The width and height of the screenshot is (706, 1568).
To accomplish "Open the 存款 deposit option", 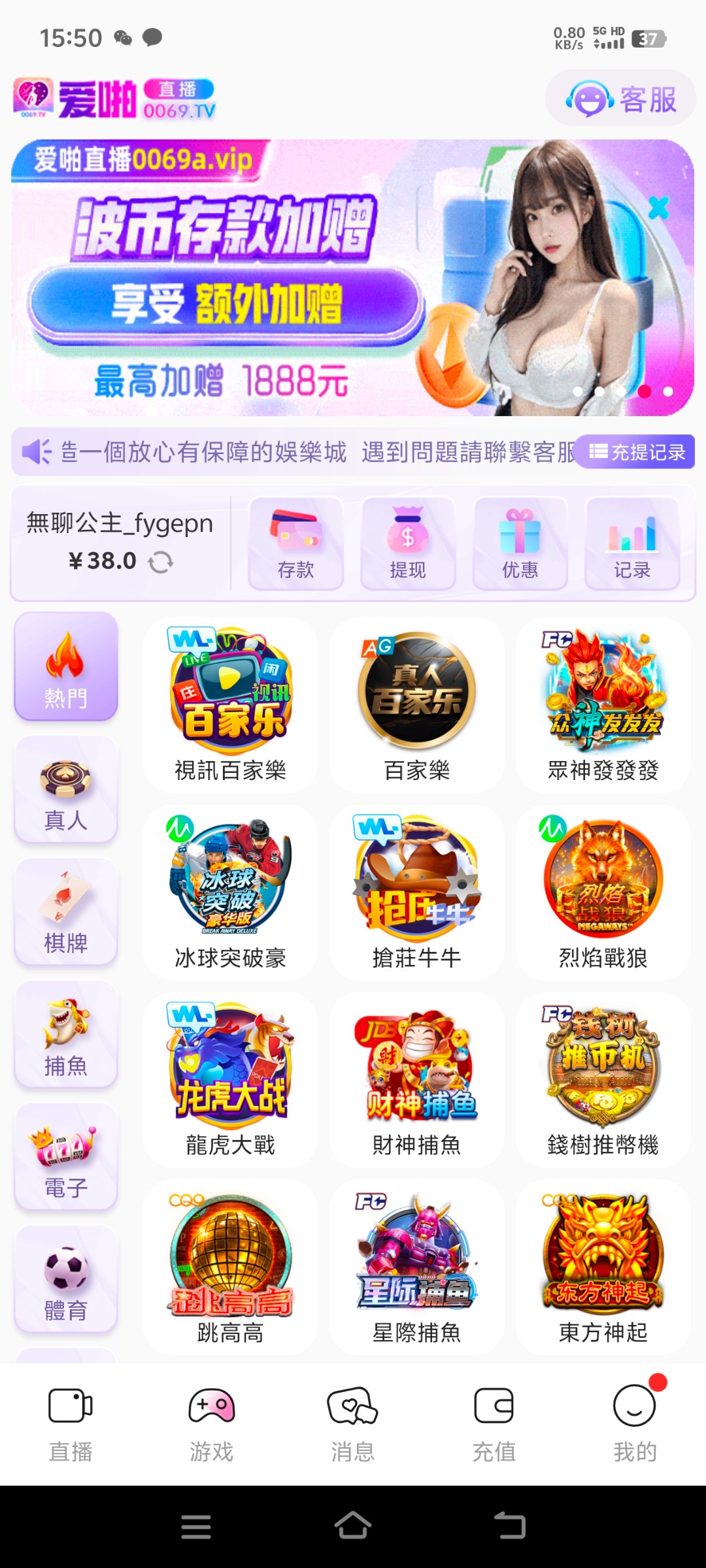I will click(x=295, y=544).
